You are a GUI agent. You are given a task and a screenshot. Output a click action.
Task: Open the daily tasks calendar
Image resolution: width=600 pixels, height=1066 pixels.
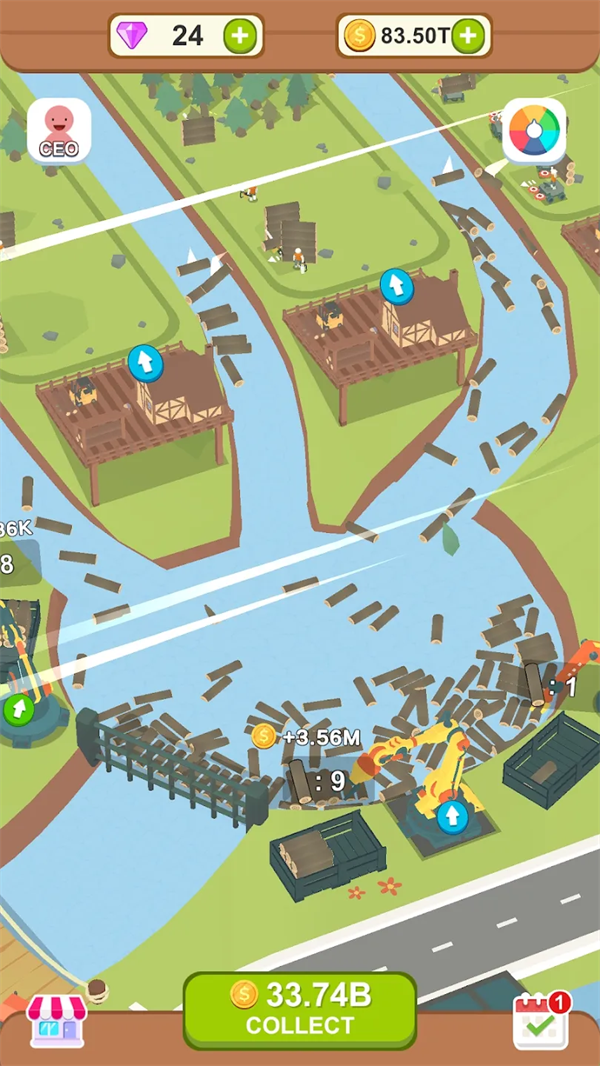[541, 1021]
